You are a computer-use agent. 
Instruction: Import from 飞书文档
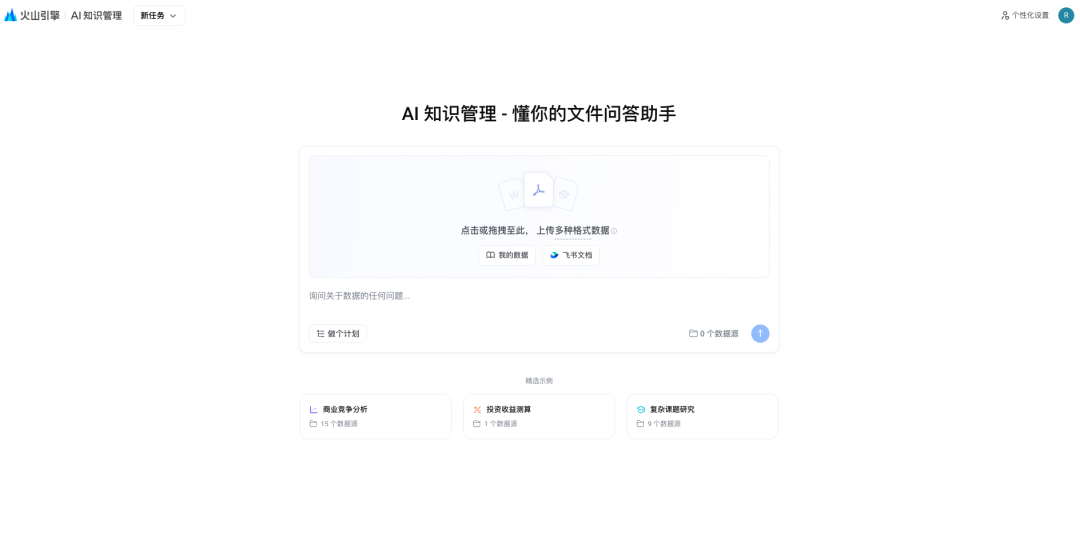pyautogui.click(x=571, y=255)
